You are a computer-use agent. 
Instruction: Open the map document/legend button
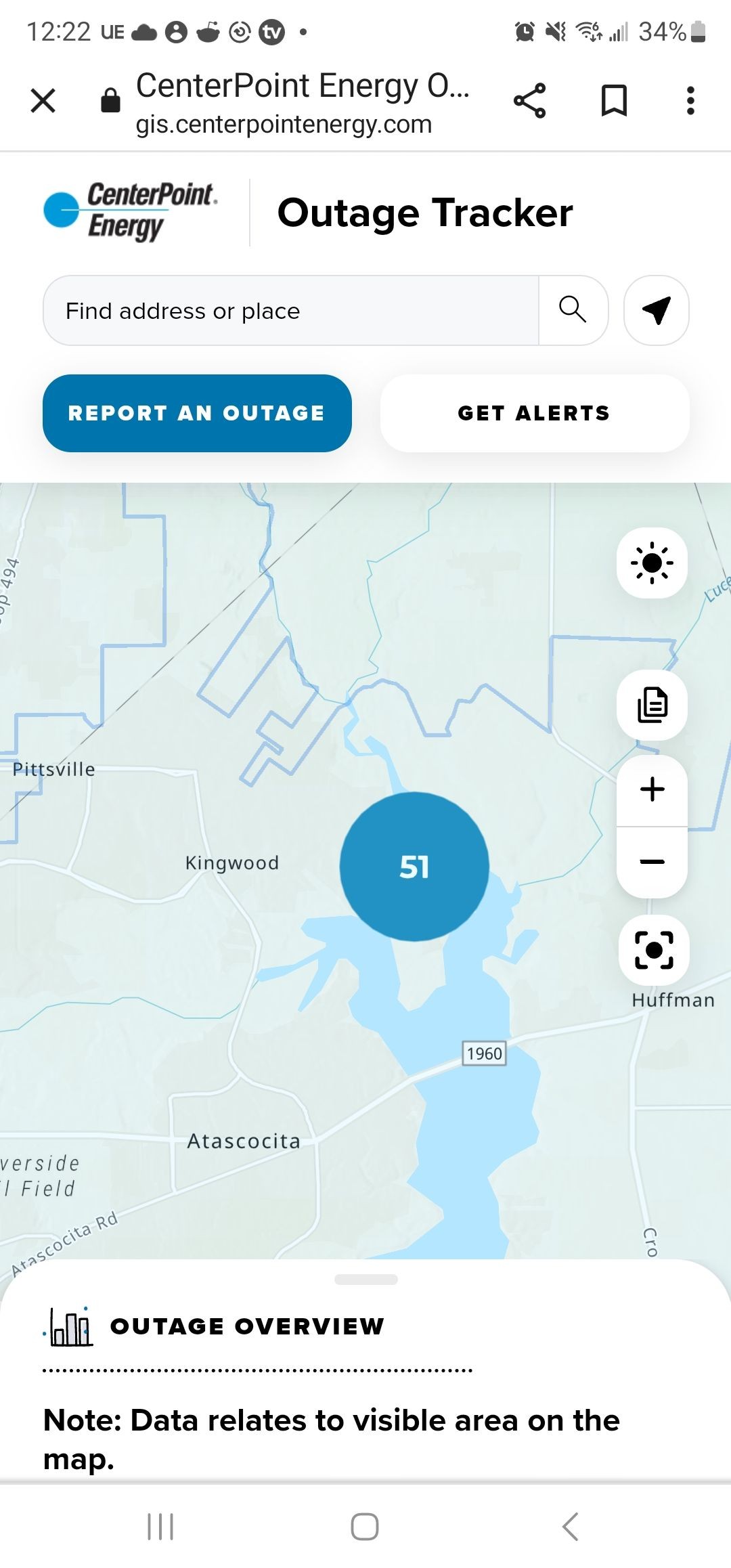(x=652, y=705)
